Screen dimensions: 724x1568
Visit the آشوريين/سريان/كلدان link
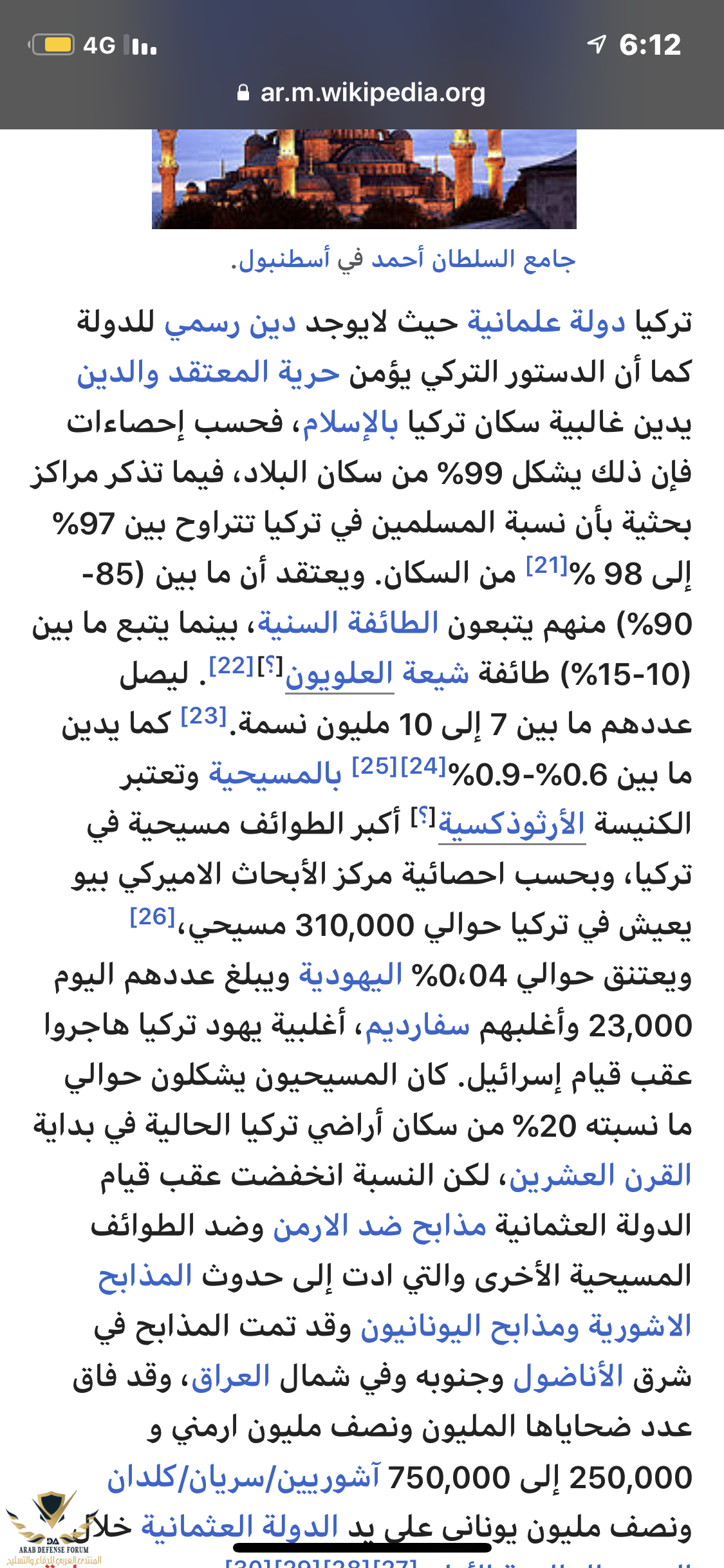[x=243, y=1477]
